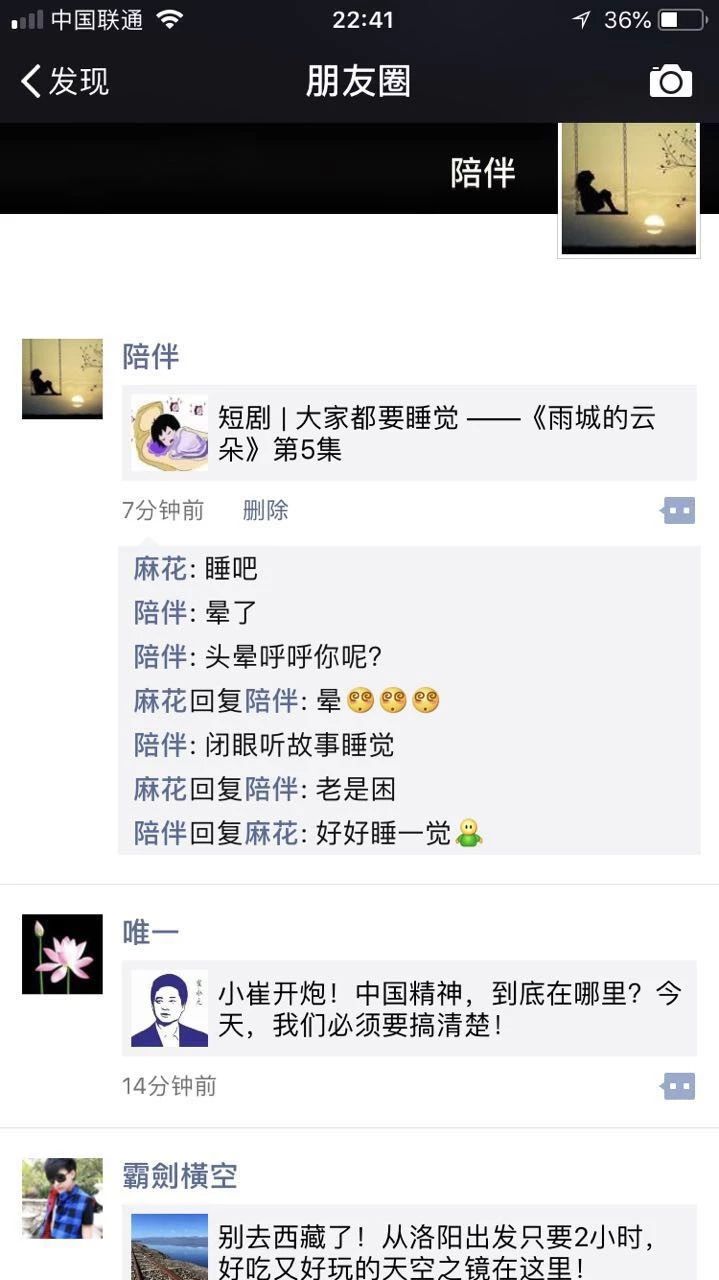The image size is (719, 1280).
Task: View 唯一's profile by name
Action: (x=150, y=933)
